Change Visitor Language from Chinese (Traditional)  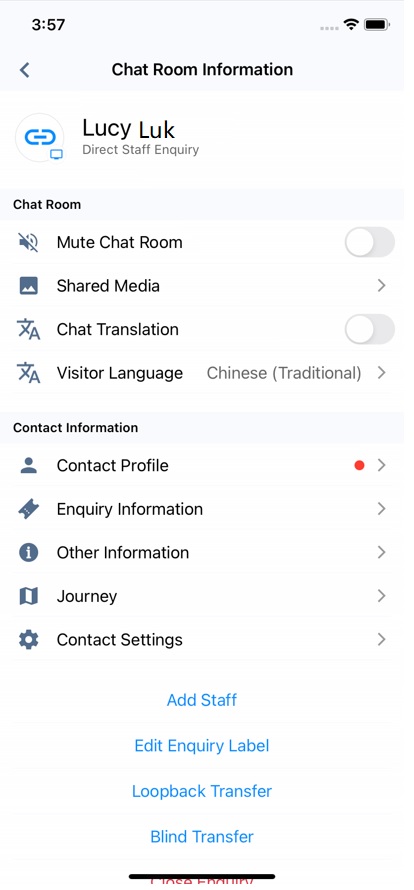[x=202, y=373]
